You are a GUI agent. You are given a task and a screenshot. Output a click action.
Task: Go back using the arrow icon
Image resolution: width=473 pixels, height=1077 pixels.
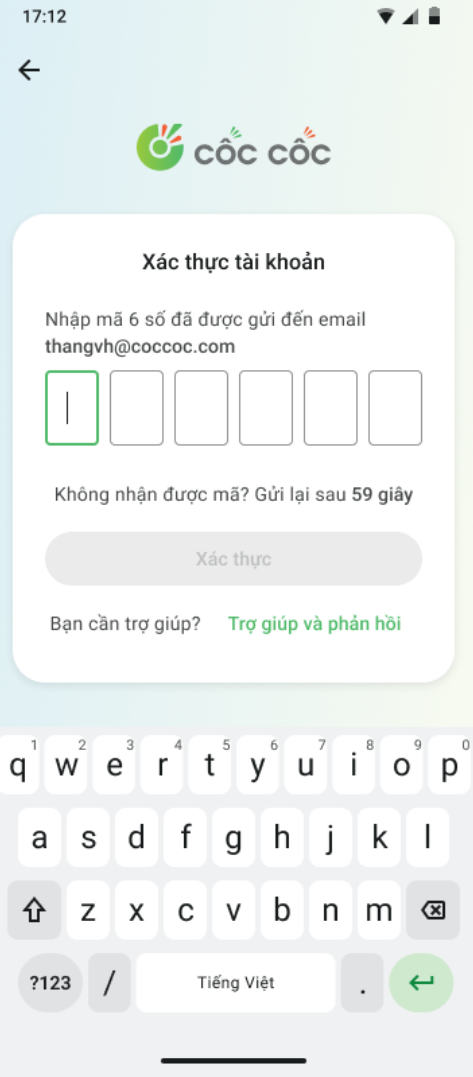click(29, 70)
